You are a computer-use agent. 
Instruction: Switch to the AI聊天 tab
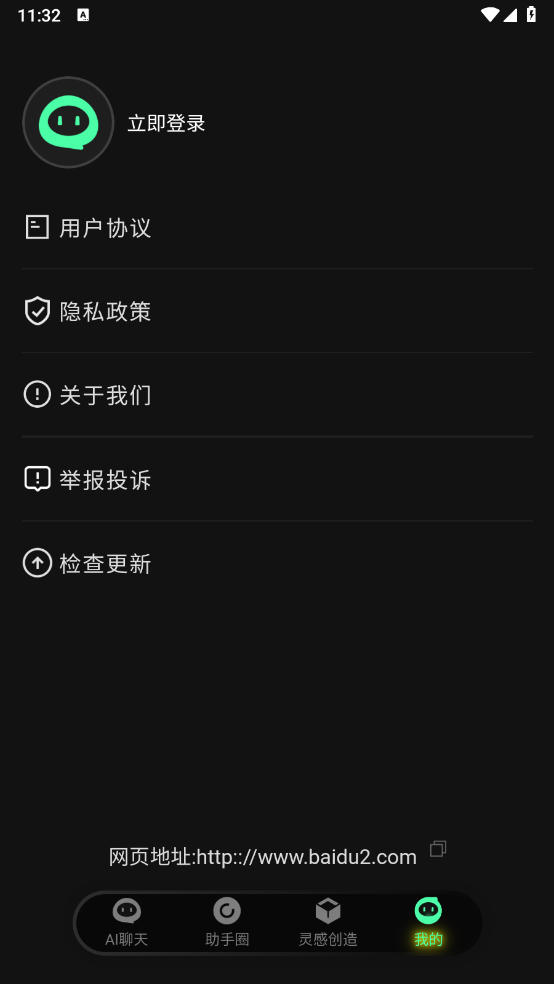[x=127, y=922]
